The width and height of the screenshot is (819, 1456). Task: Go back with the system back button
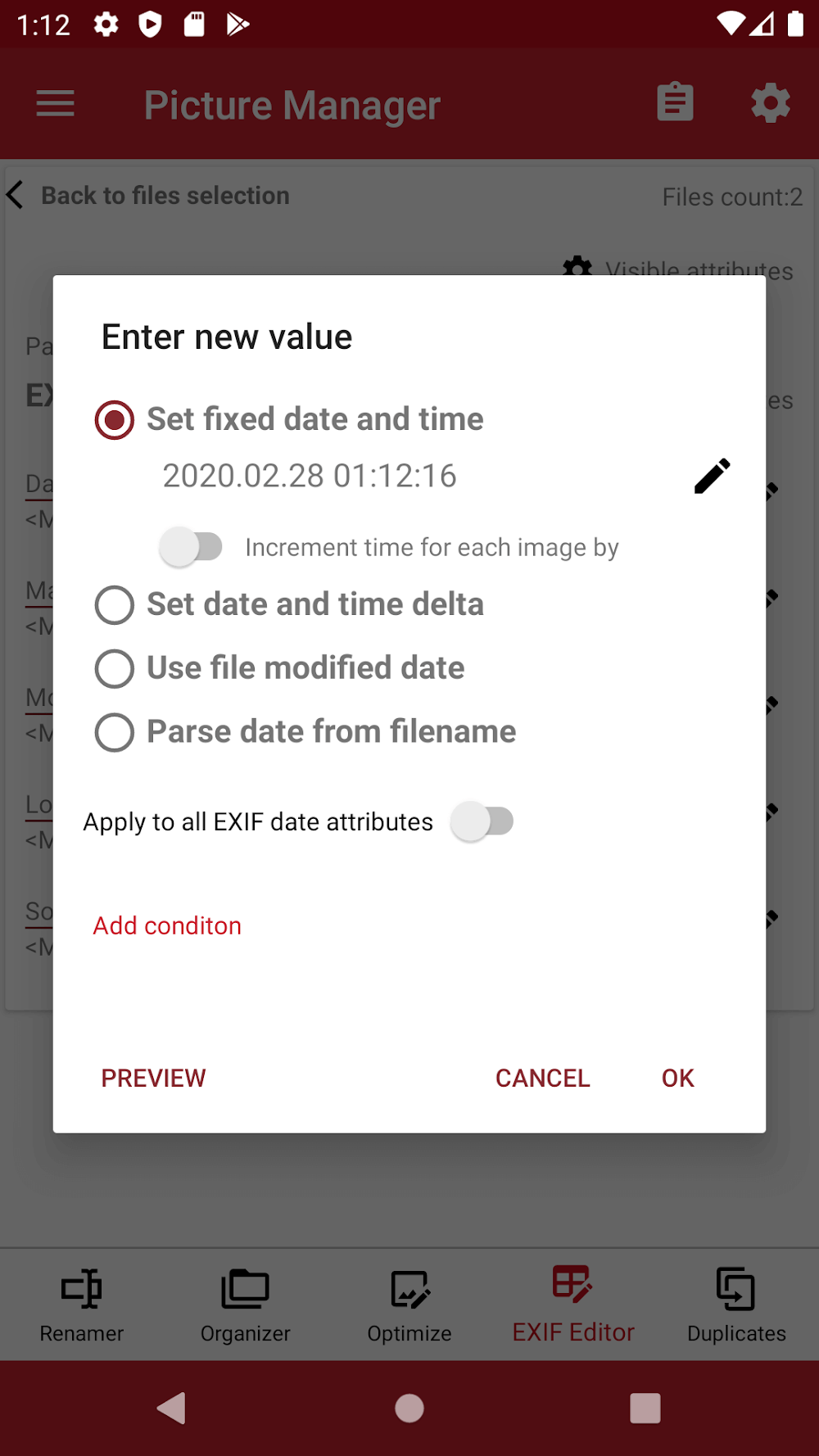[172, 1409]
